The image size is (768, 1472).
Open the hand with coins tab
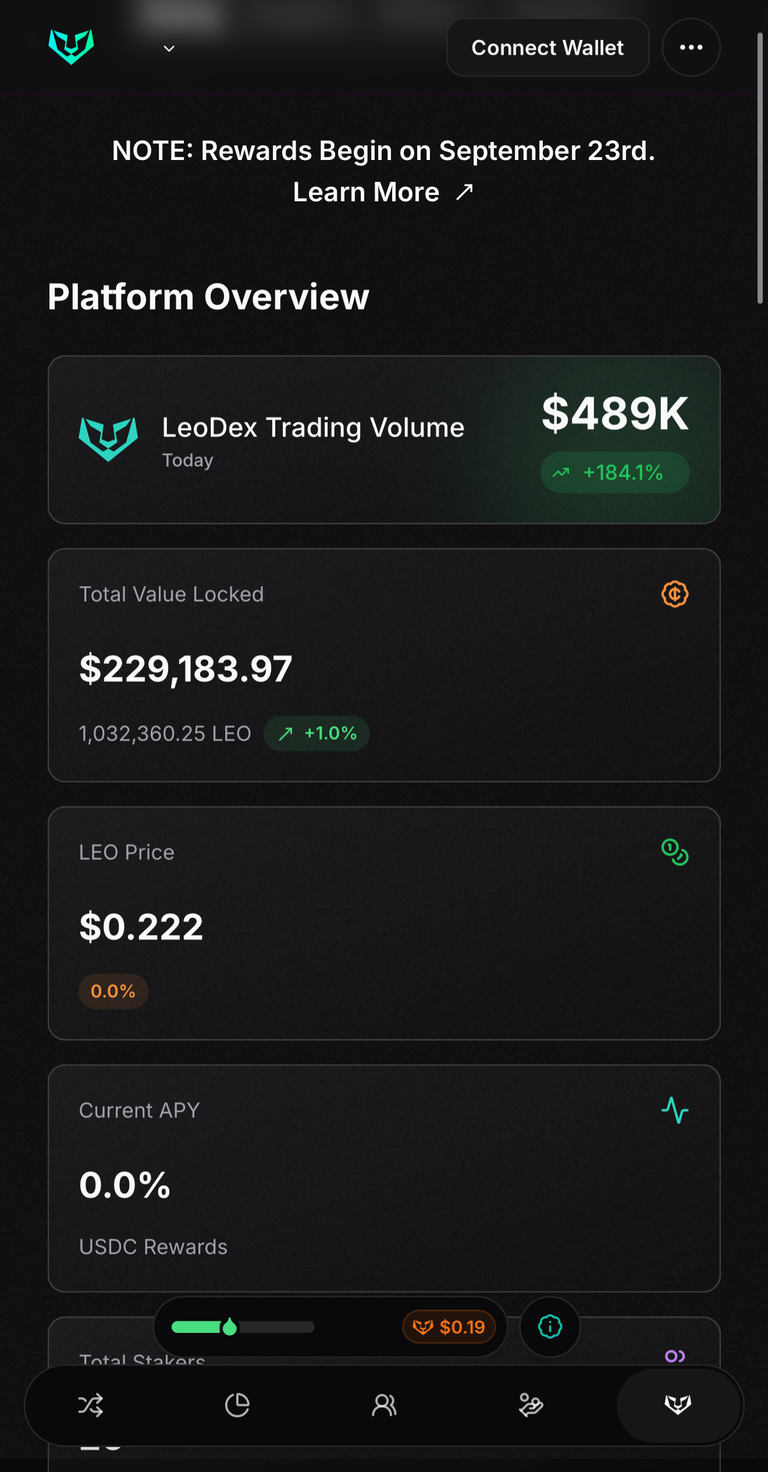click(x=531, y=1405)
